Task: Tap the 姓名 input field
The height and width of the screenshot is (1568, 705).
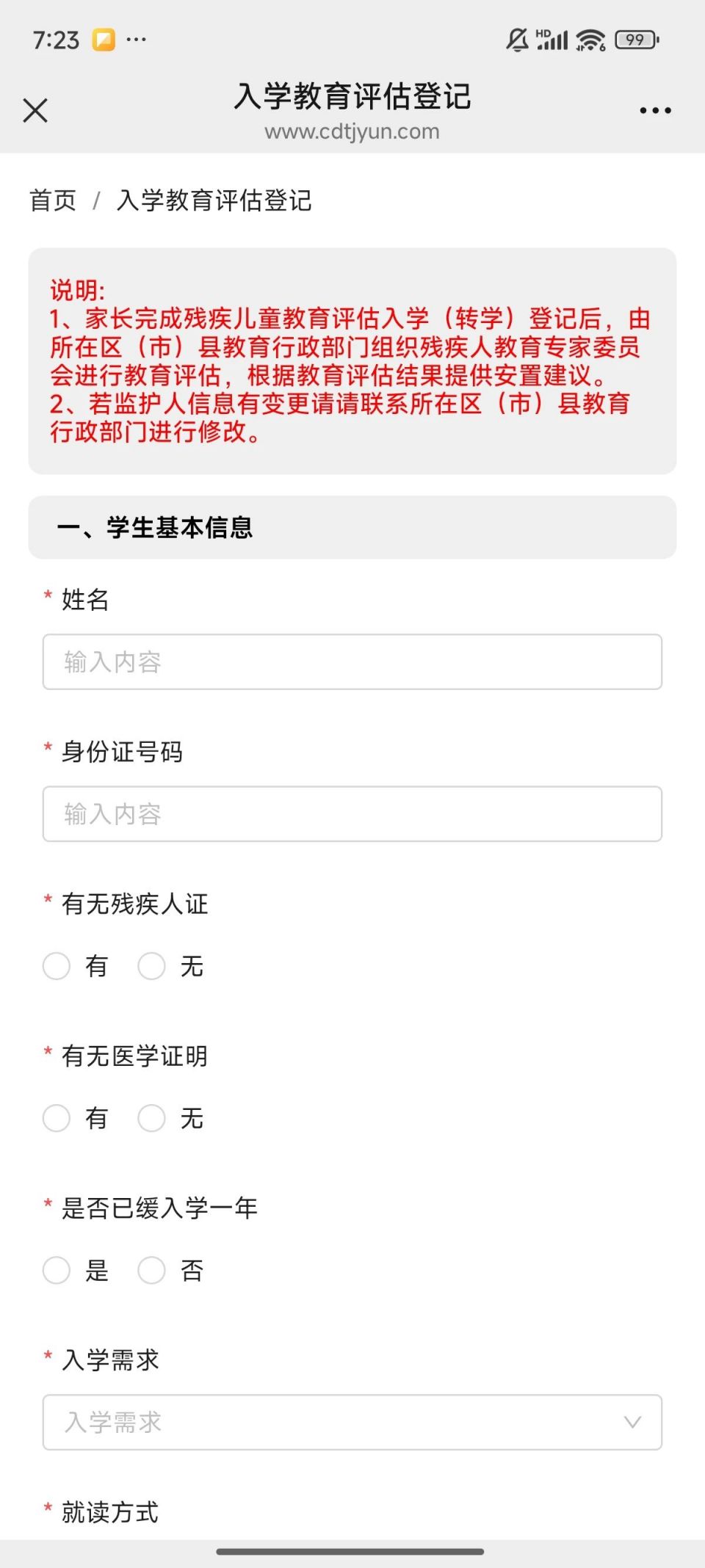Action: [x=352, y=662]
